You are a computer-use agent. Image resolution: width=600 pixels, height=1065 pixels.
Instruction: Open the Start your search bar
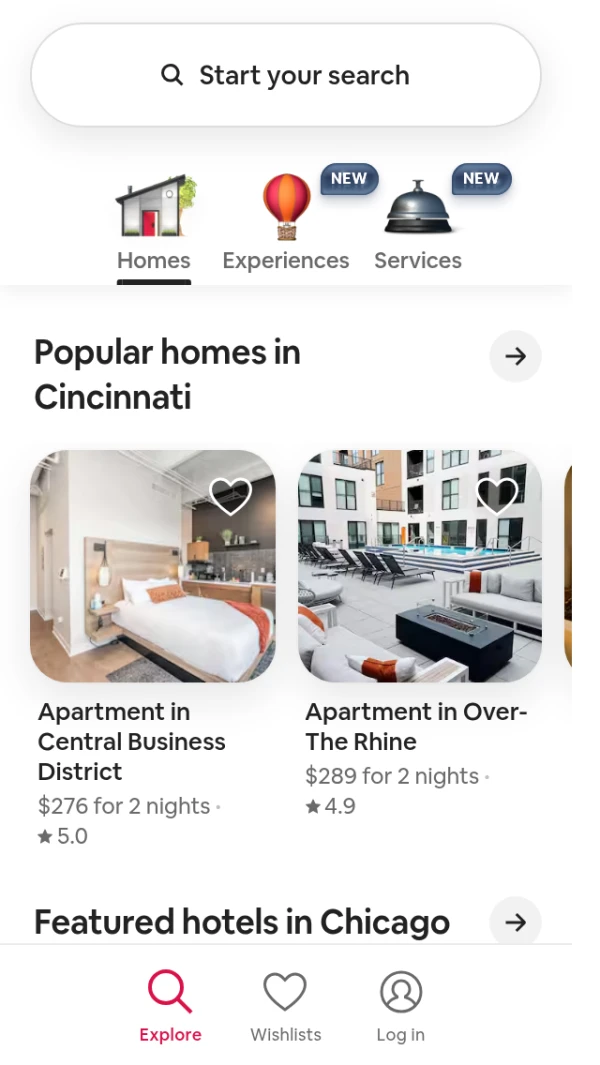[x=286, y=75]
